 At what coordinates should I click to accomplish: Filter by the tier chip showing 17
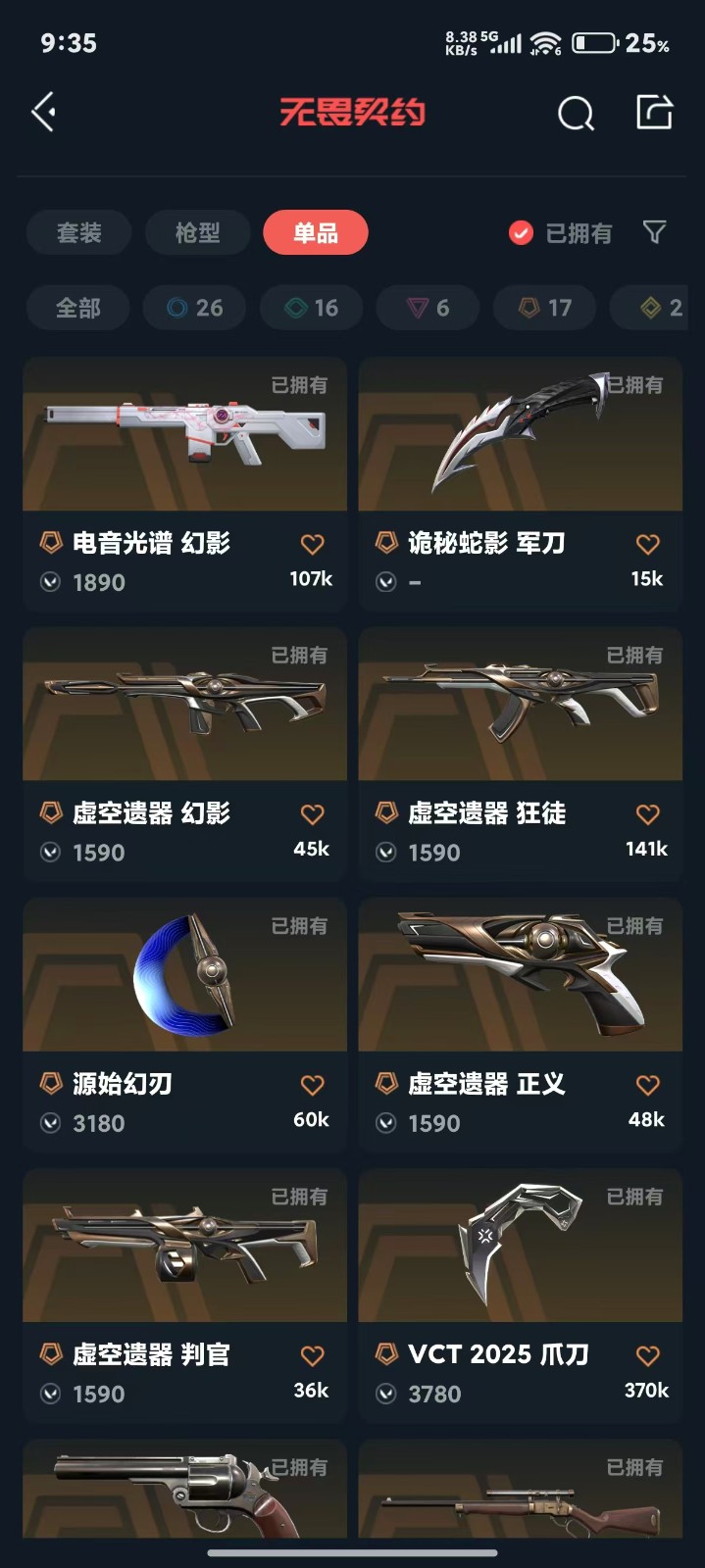tap(545, 308)
